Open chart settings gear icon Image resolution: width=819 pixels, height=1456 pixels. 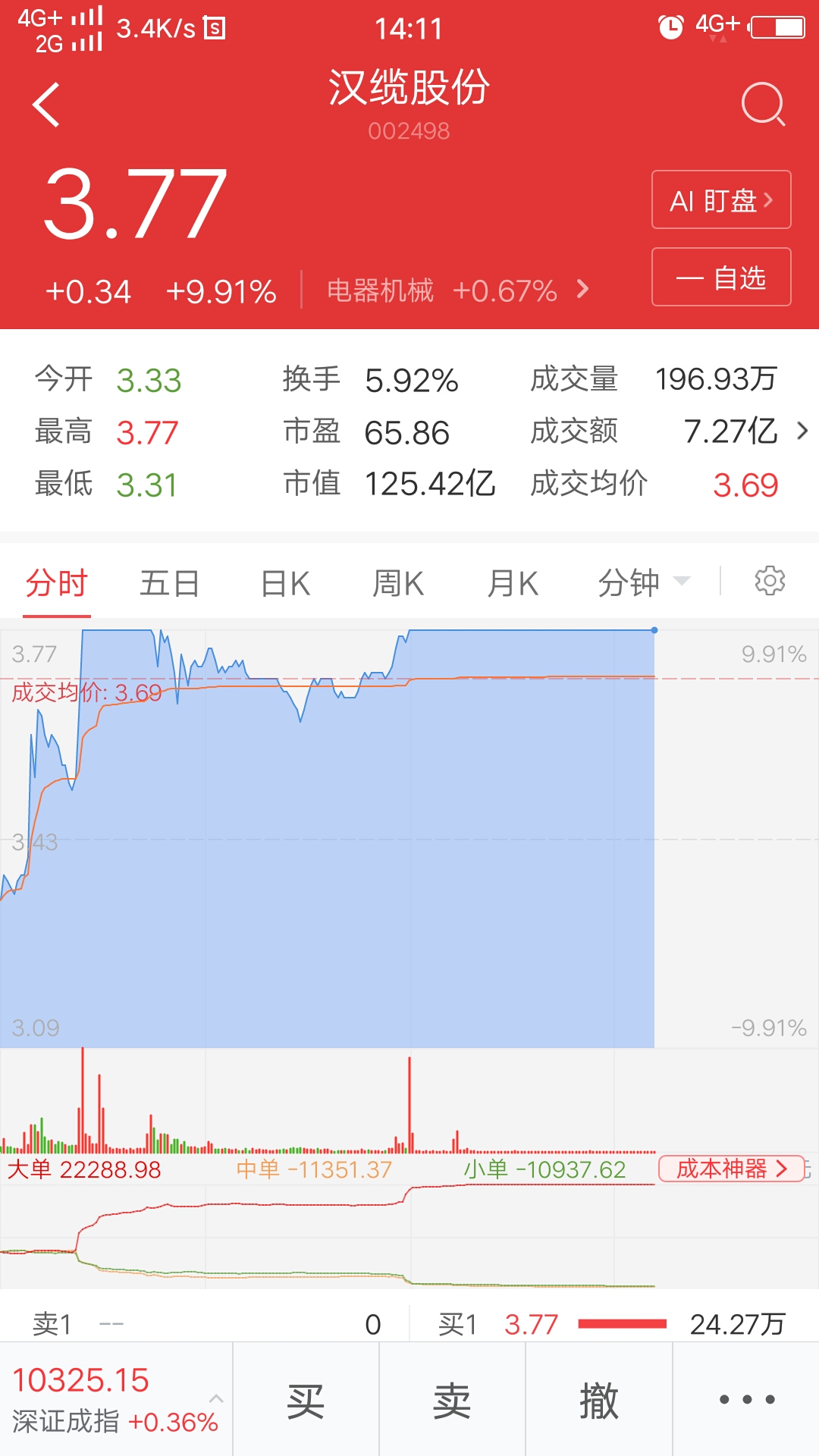tap(770, 581)
